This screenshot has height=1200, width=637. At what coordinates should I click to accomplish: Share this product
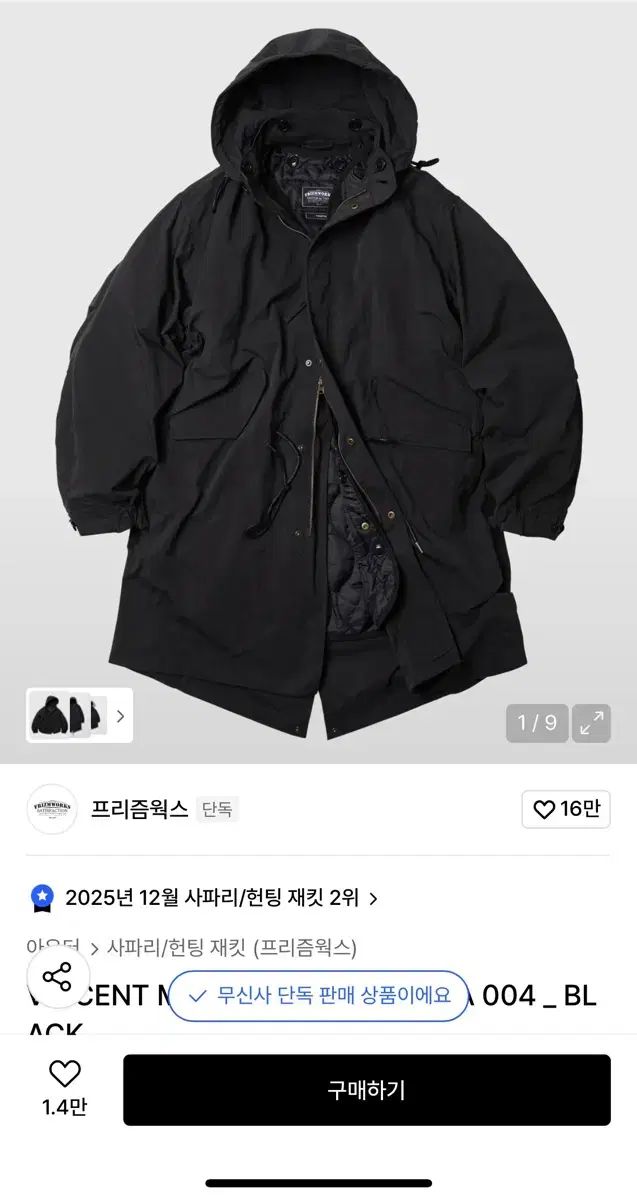57,977
